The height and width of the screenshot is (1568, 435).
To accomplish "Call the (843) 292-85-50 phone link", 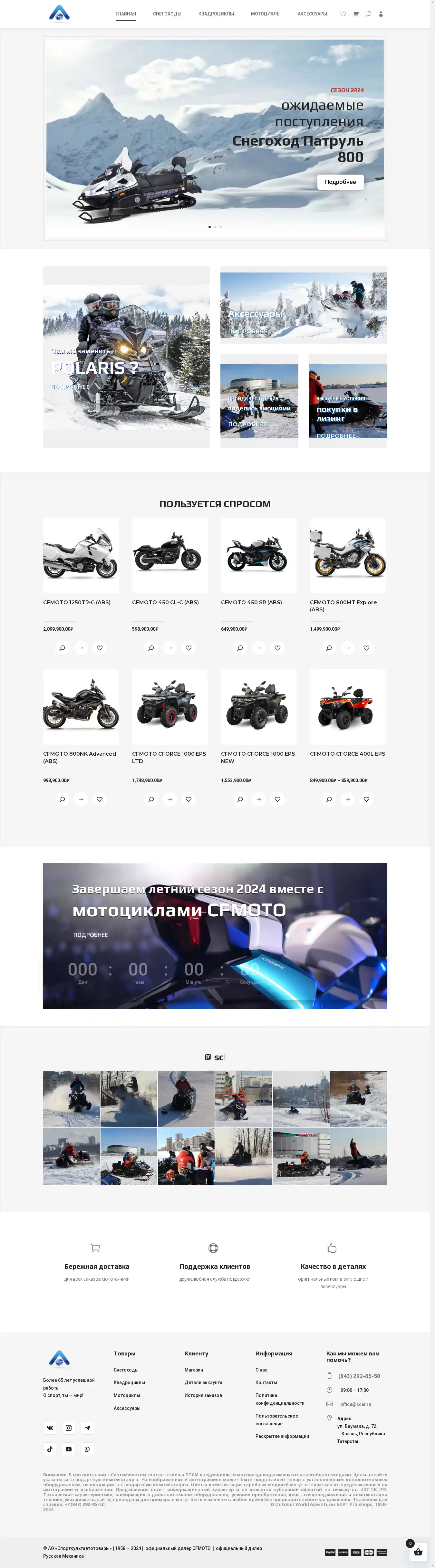I will (x=359, y=1376).
